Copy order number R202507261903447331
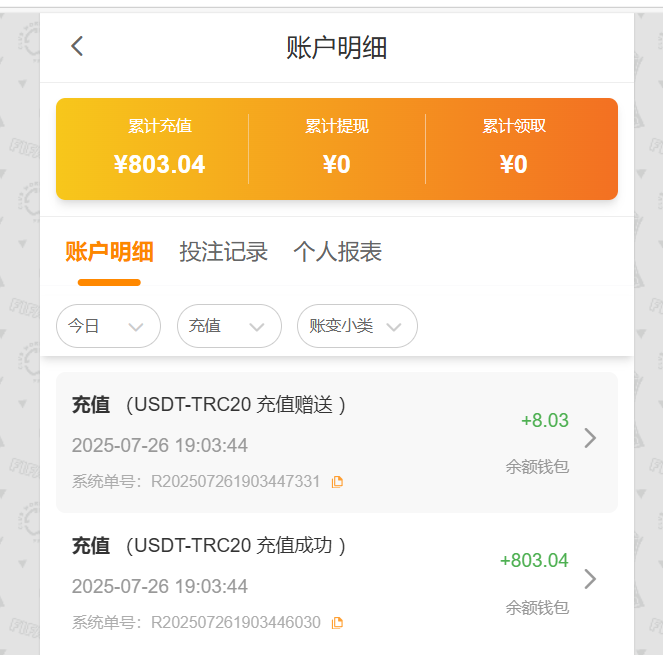The width and height of the screenshot is (663, 655). coord(338,482)
